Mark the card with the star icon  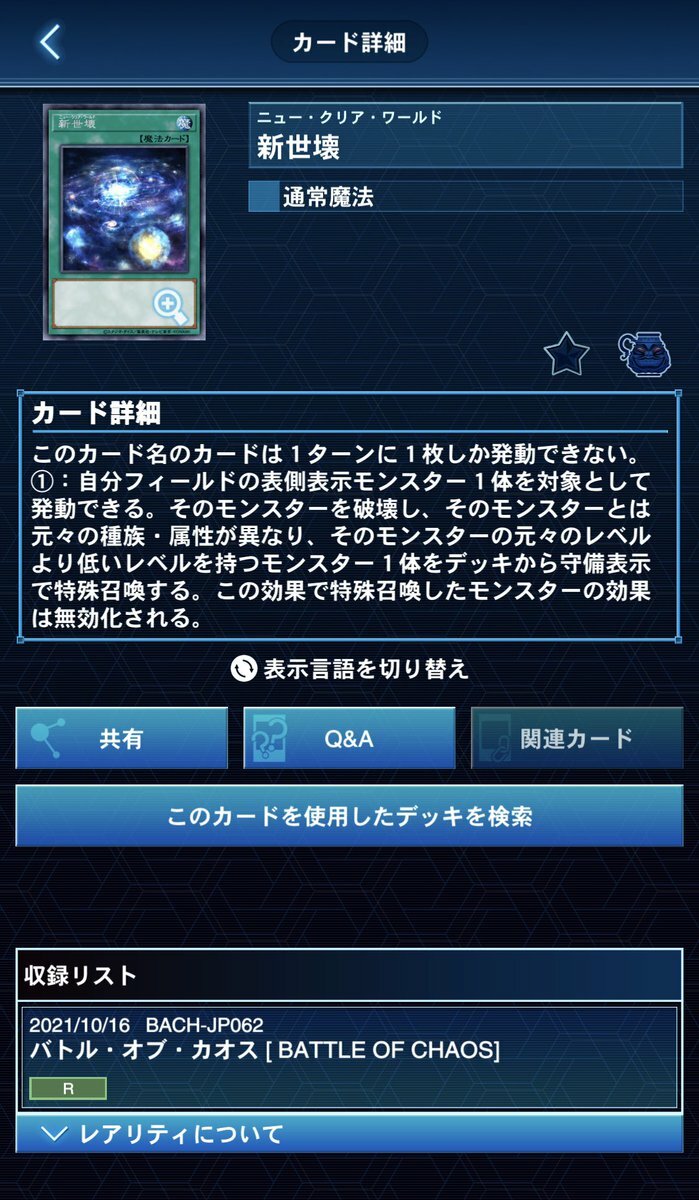coord(567,354)
